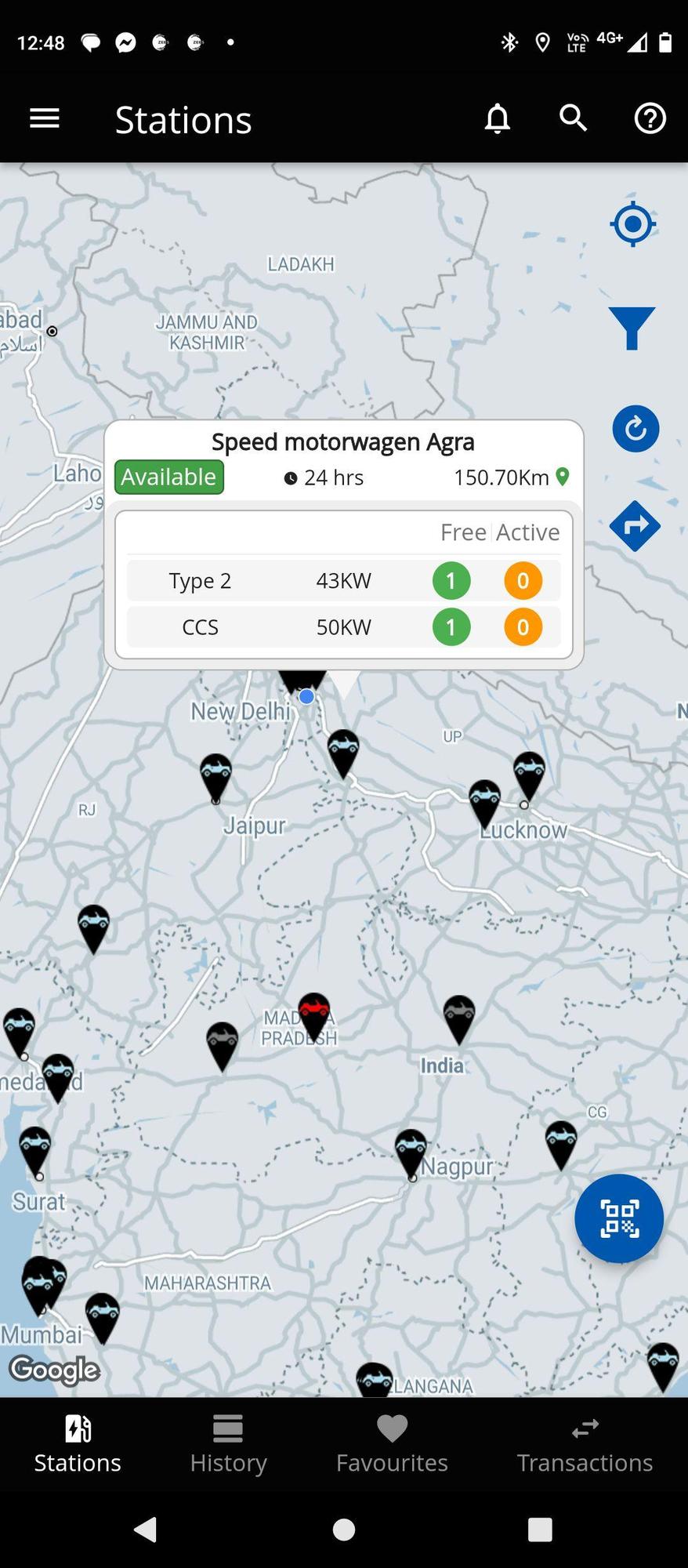
Task: Open the notifications bell
Action: tap(497, 118)
